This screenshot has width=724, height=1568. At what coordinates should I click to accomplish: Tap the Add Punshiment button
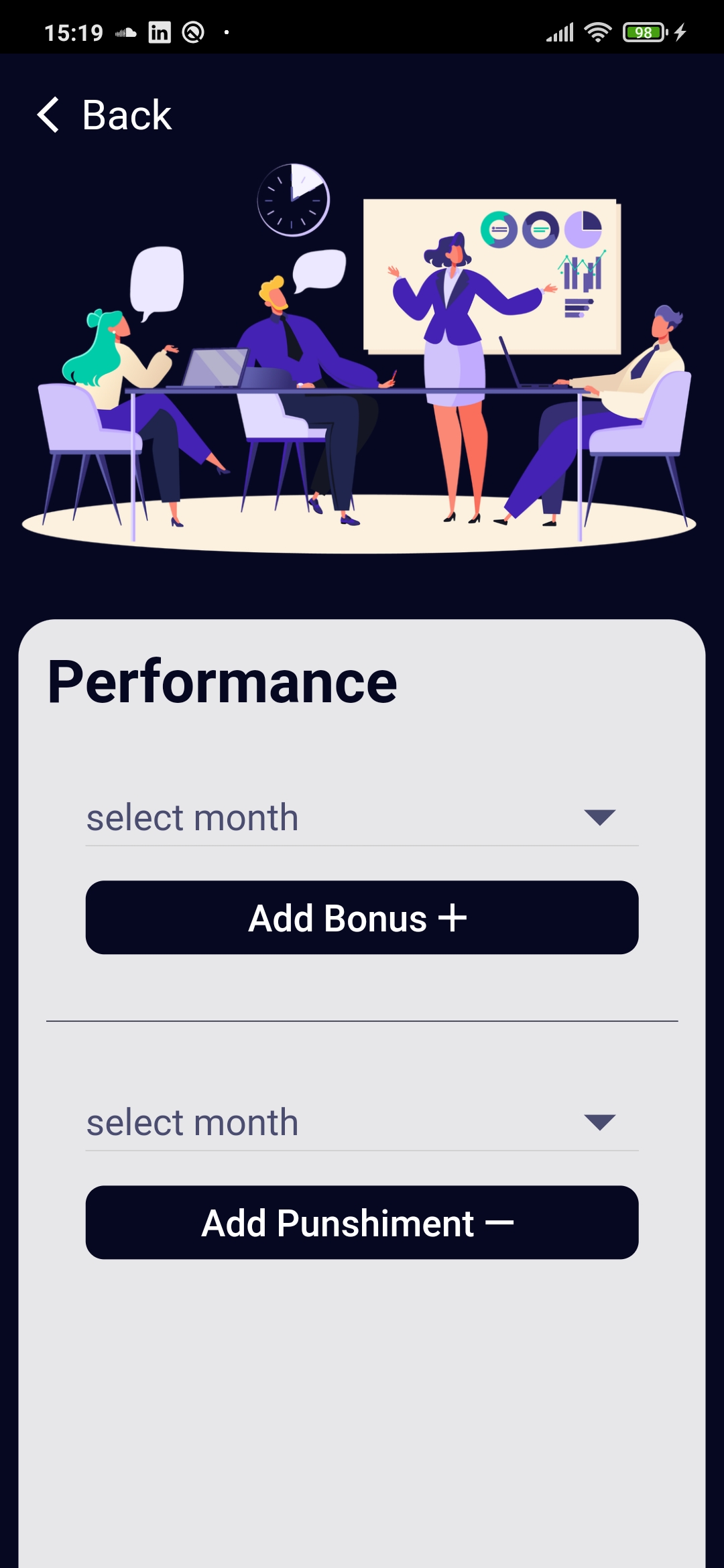(x=362, y=1222)
